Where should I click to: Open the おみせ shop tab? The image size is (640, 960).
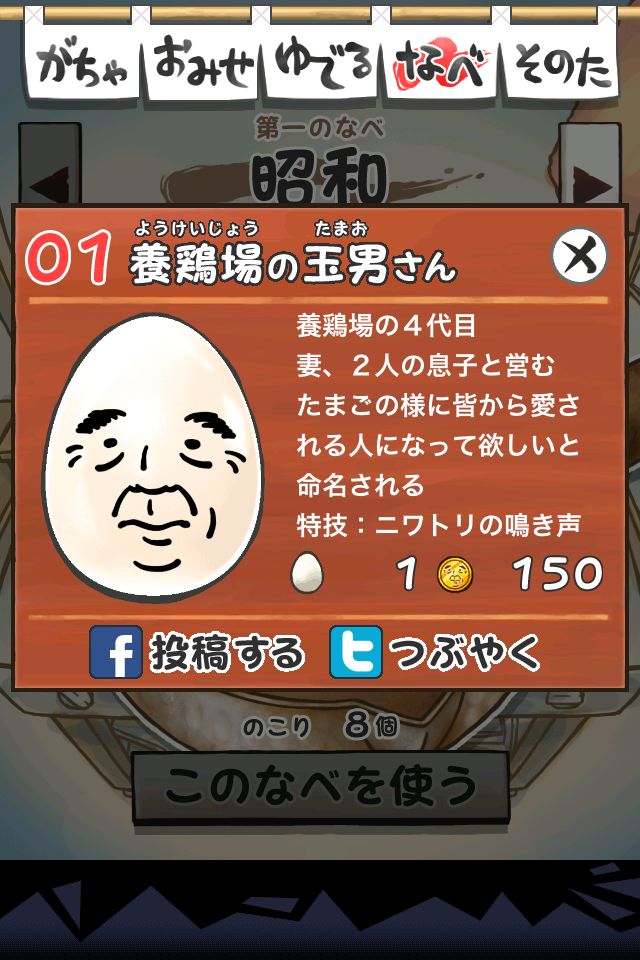pos(204,63)
